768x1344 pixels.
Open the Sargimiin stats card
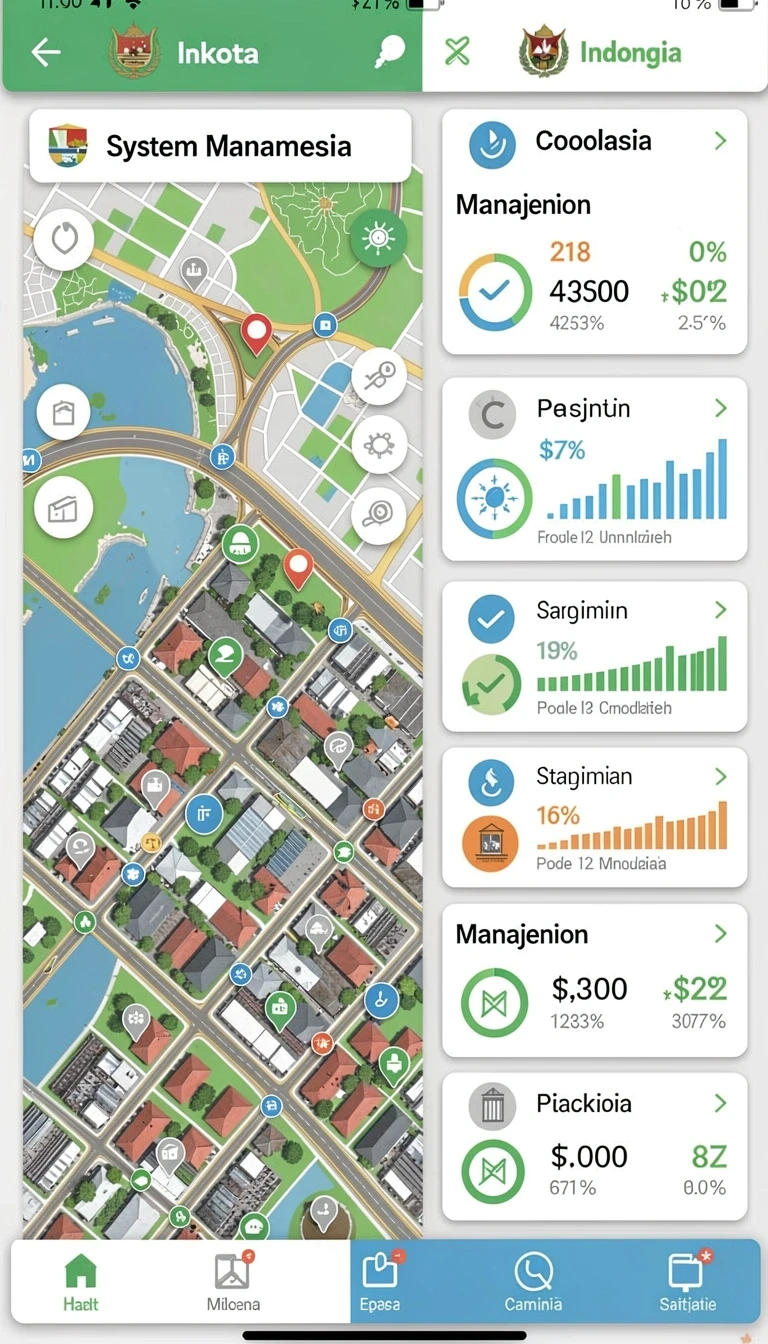click(594, 656)
